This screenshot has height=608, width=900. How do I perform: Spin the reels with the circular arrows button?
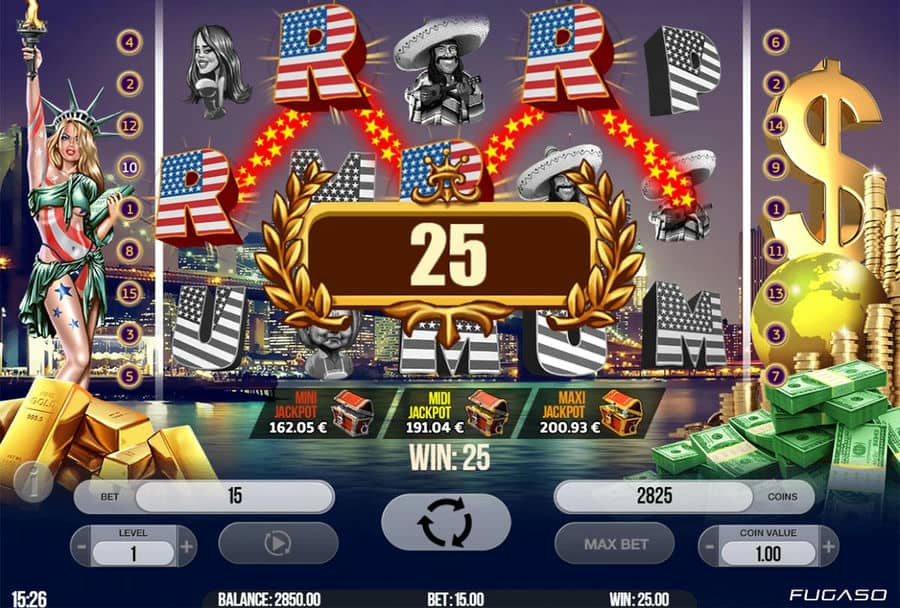[x=446, y=522]
